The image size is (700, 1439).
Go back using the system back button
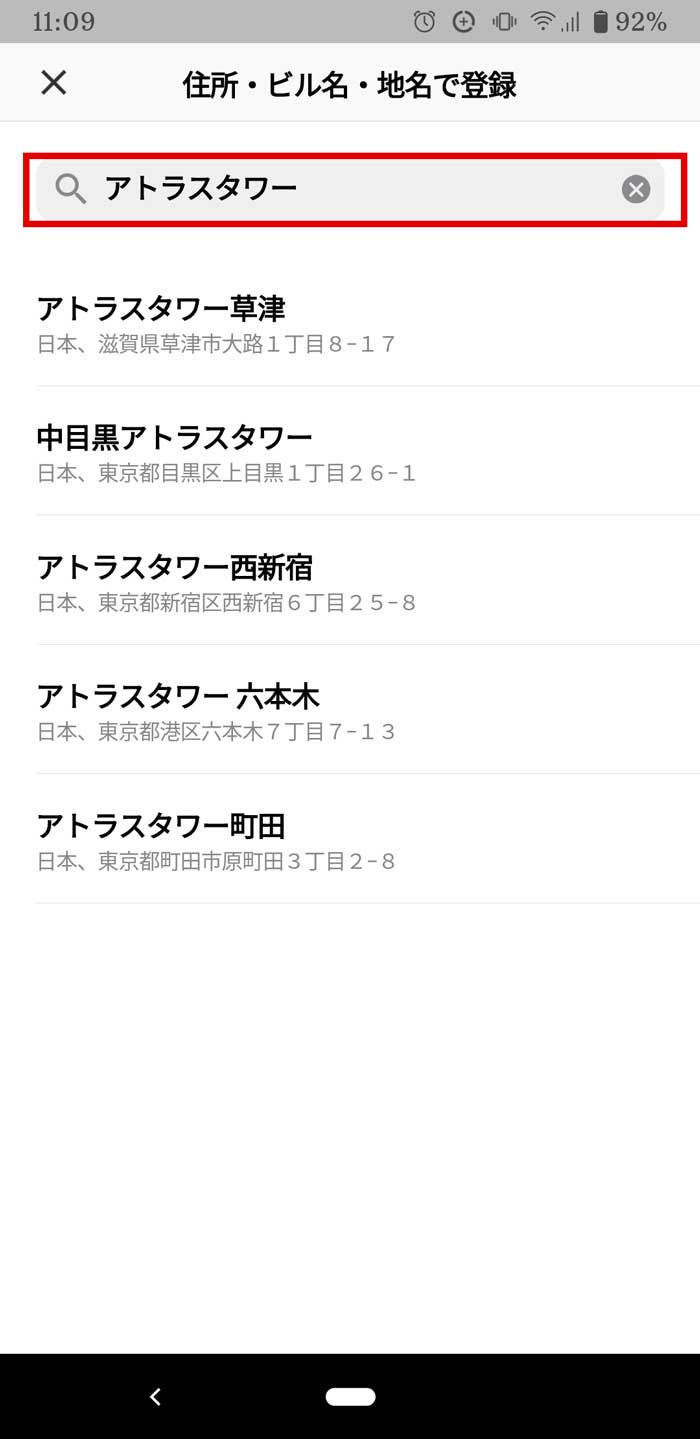[x=155, y=1397]
